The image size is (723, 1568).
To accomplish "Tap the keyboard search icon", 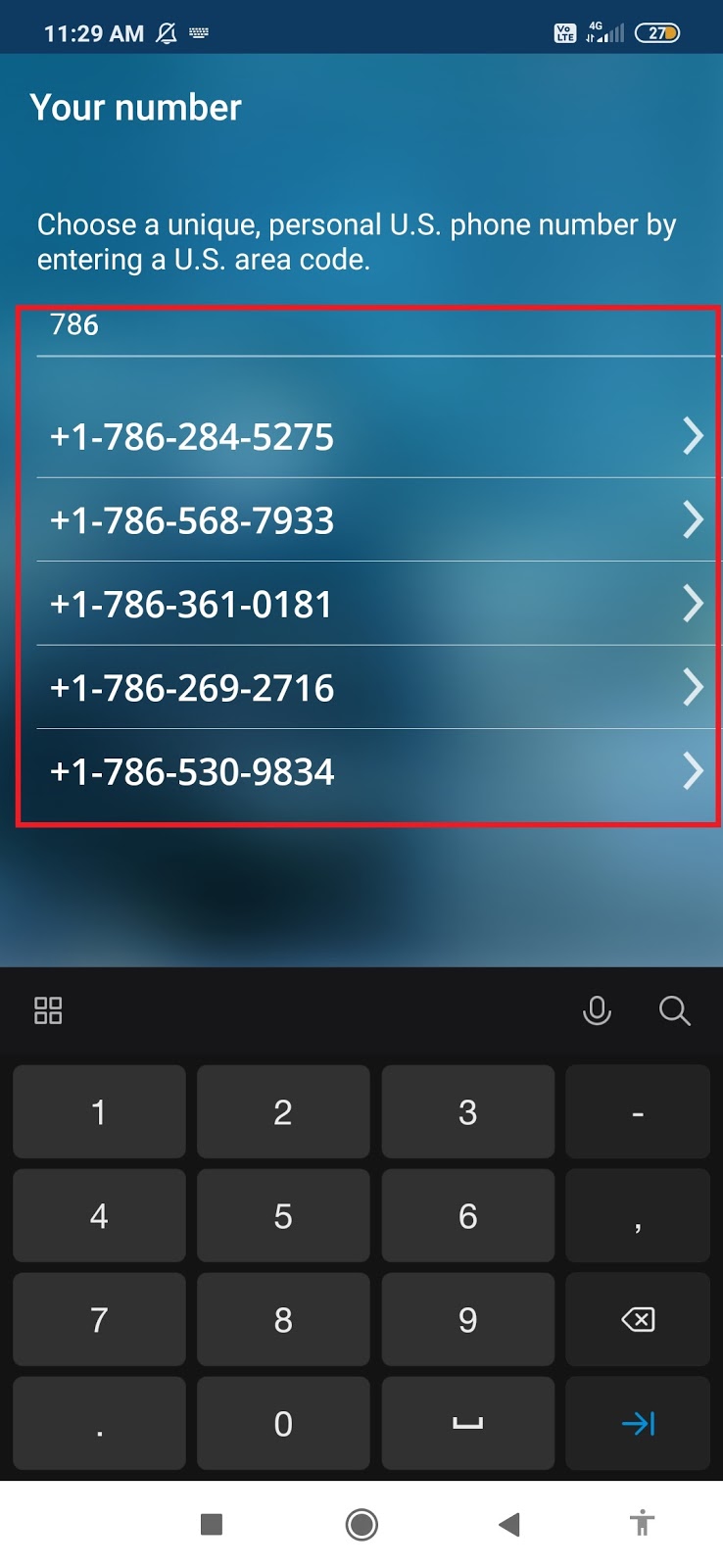I will (x=675, y=1010).
